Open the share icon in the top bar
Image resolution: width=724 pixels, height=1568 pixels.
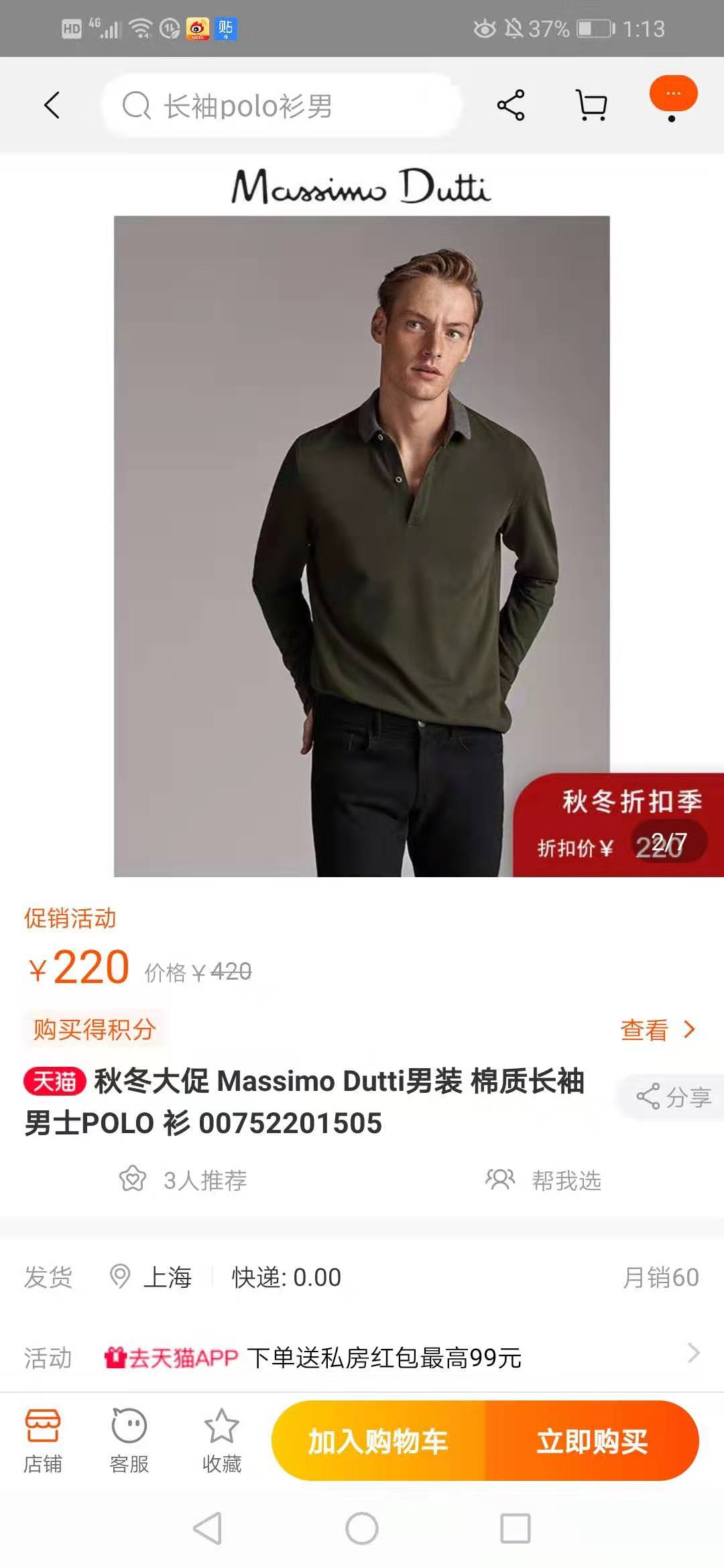tap(510, 104)
